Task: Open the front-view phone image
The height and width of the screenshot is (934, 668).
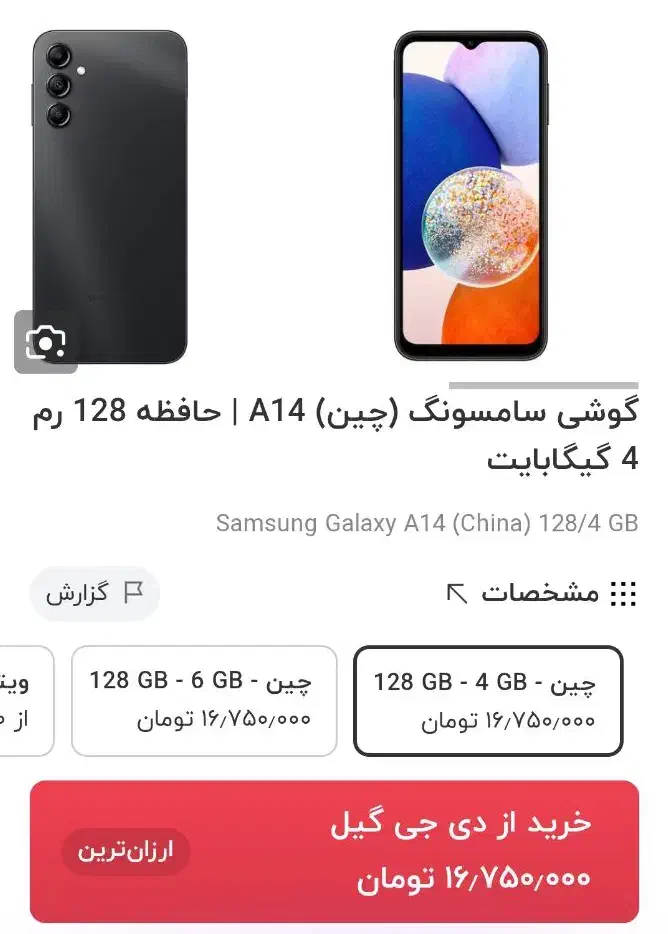Action: [x=470, y=196]
